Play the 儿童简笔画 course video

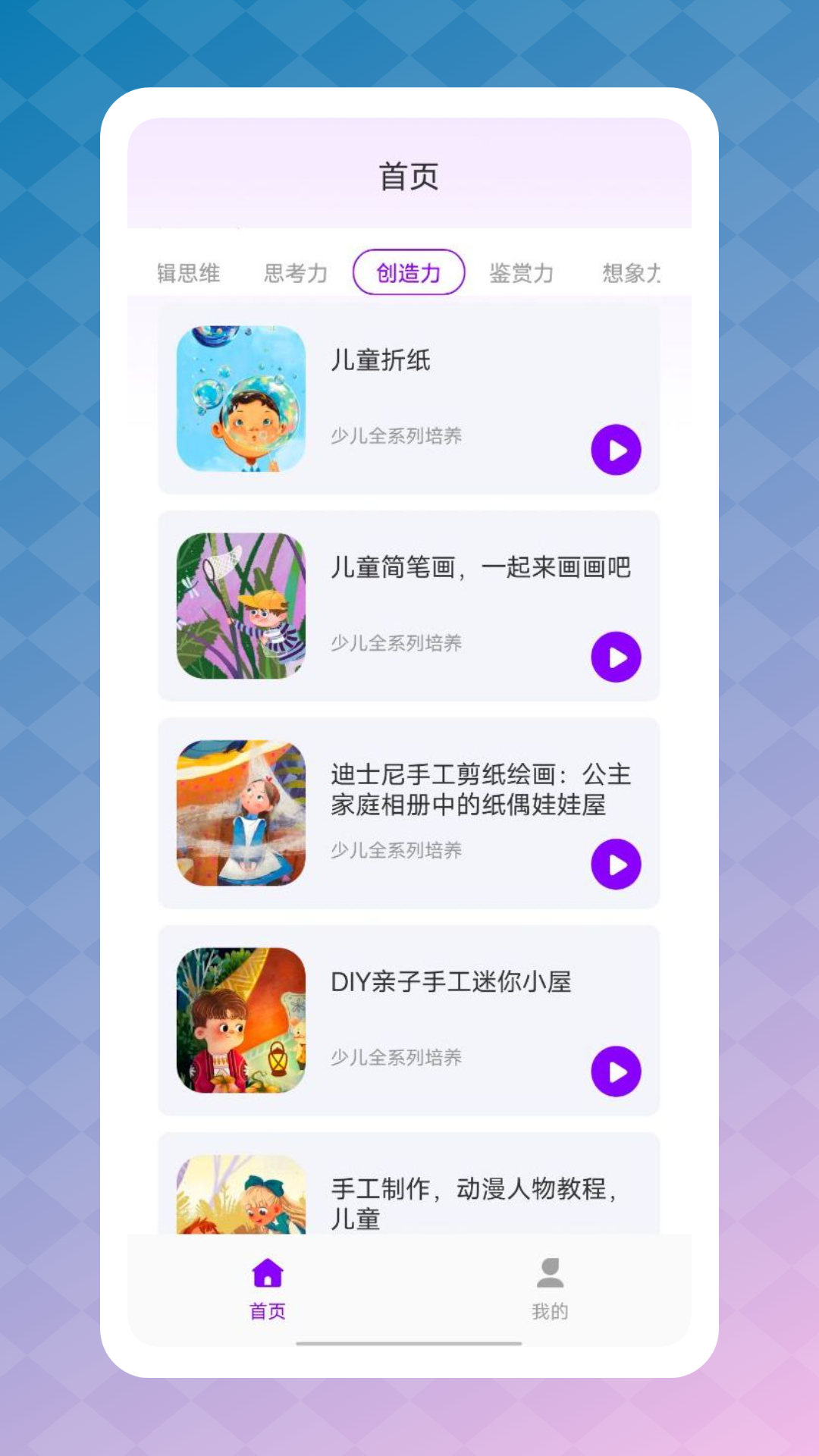[617, 657]
